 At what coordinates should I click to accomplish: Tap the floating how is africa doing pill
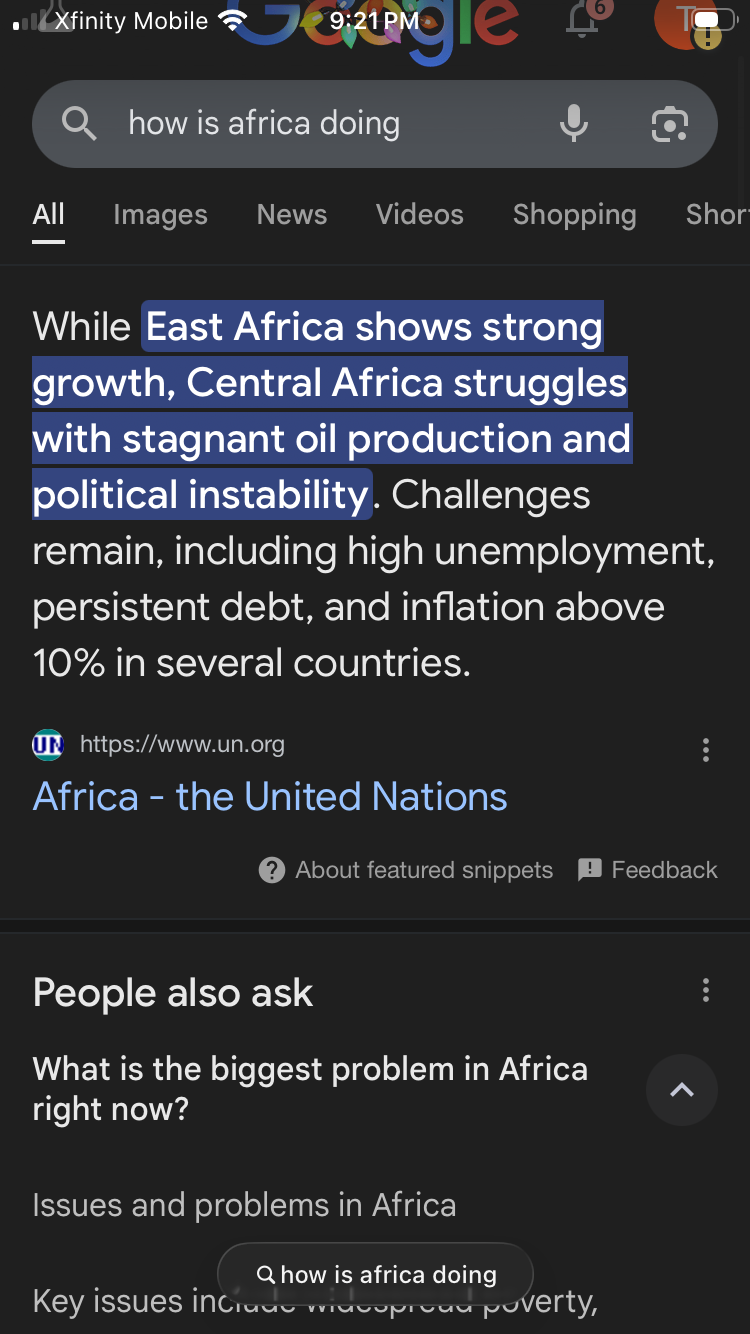376,1274
